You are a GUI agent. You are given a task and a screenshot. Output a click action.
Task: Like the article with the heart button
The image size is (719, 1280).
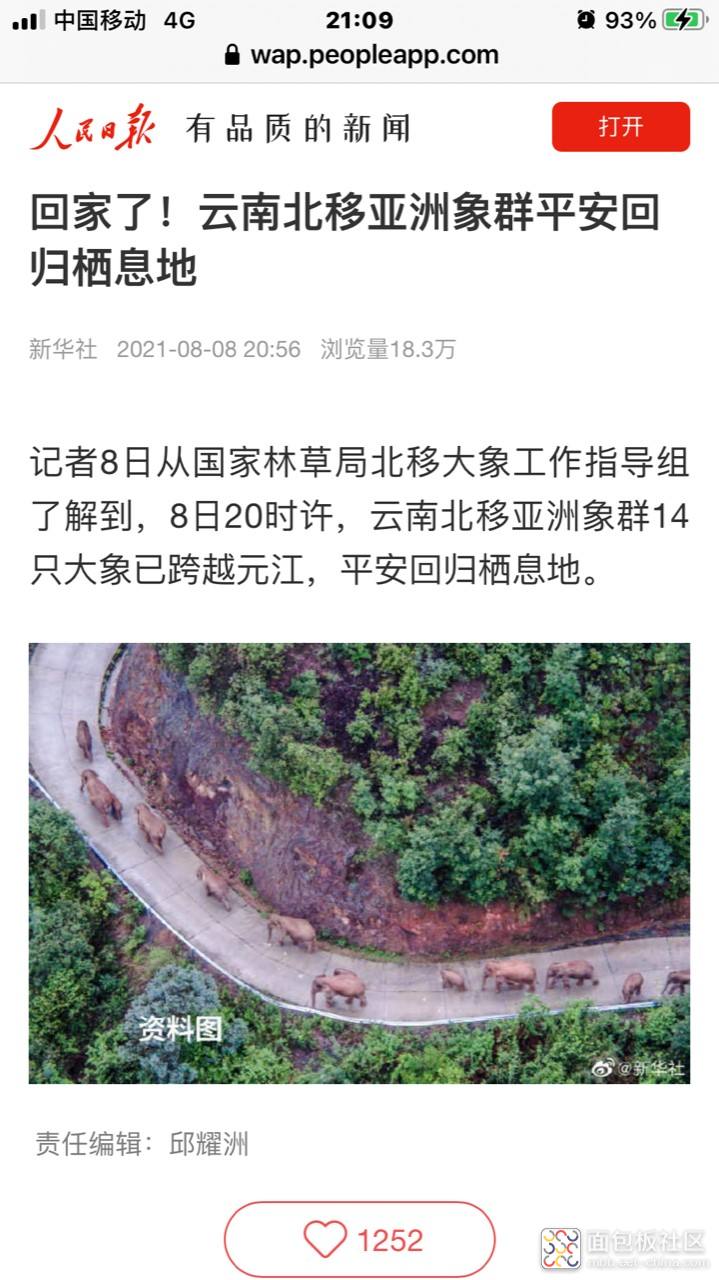pyautogui.click(x=359, y=1240)
